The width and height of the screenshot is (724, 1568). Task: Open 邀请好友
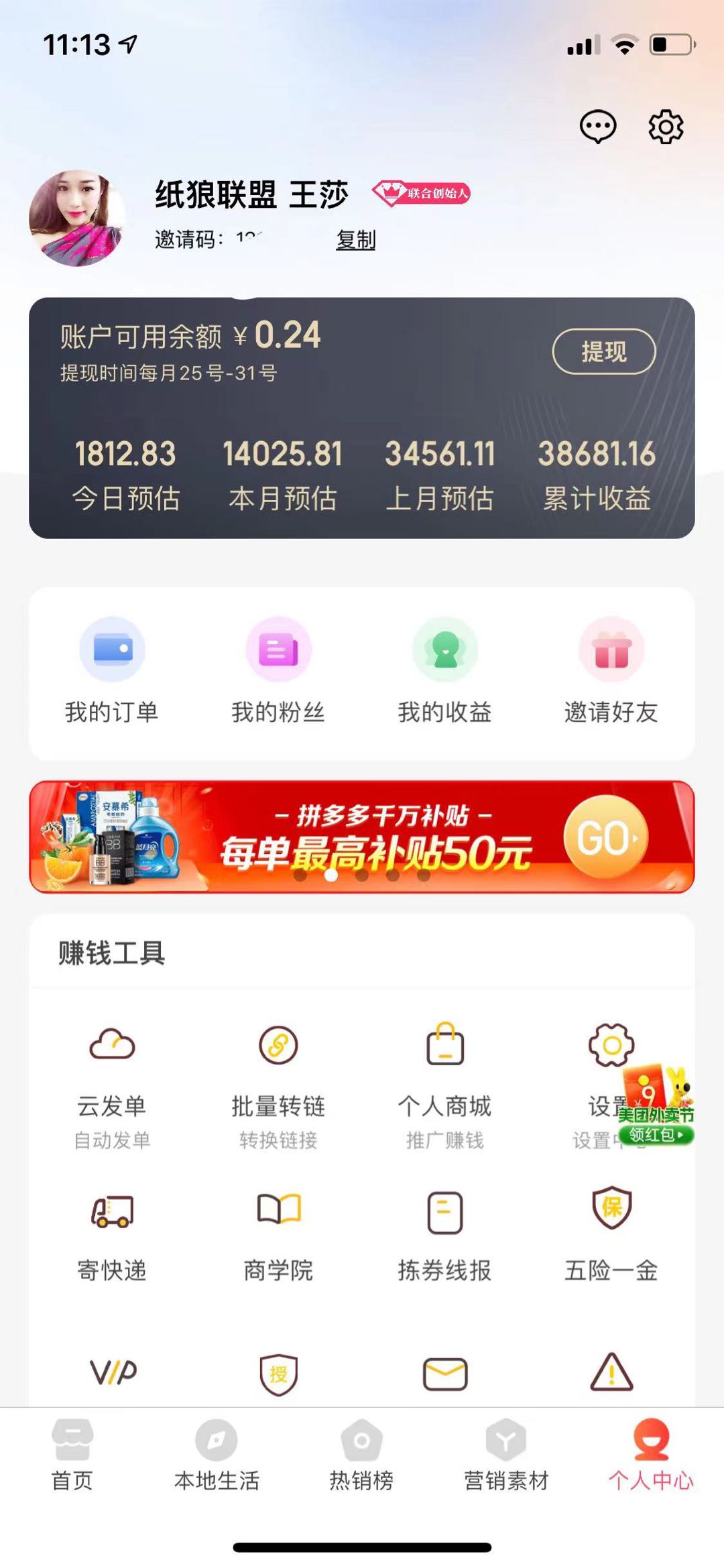pos(611,672)
